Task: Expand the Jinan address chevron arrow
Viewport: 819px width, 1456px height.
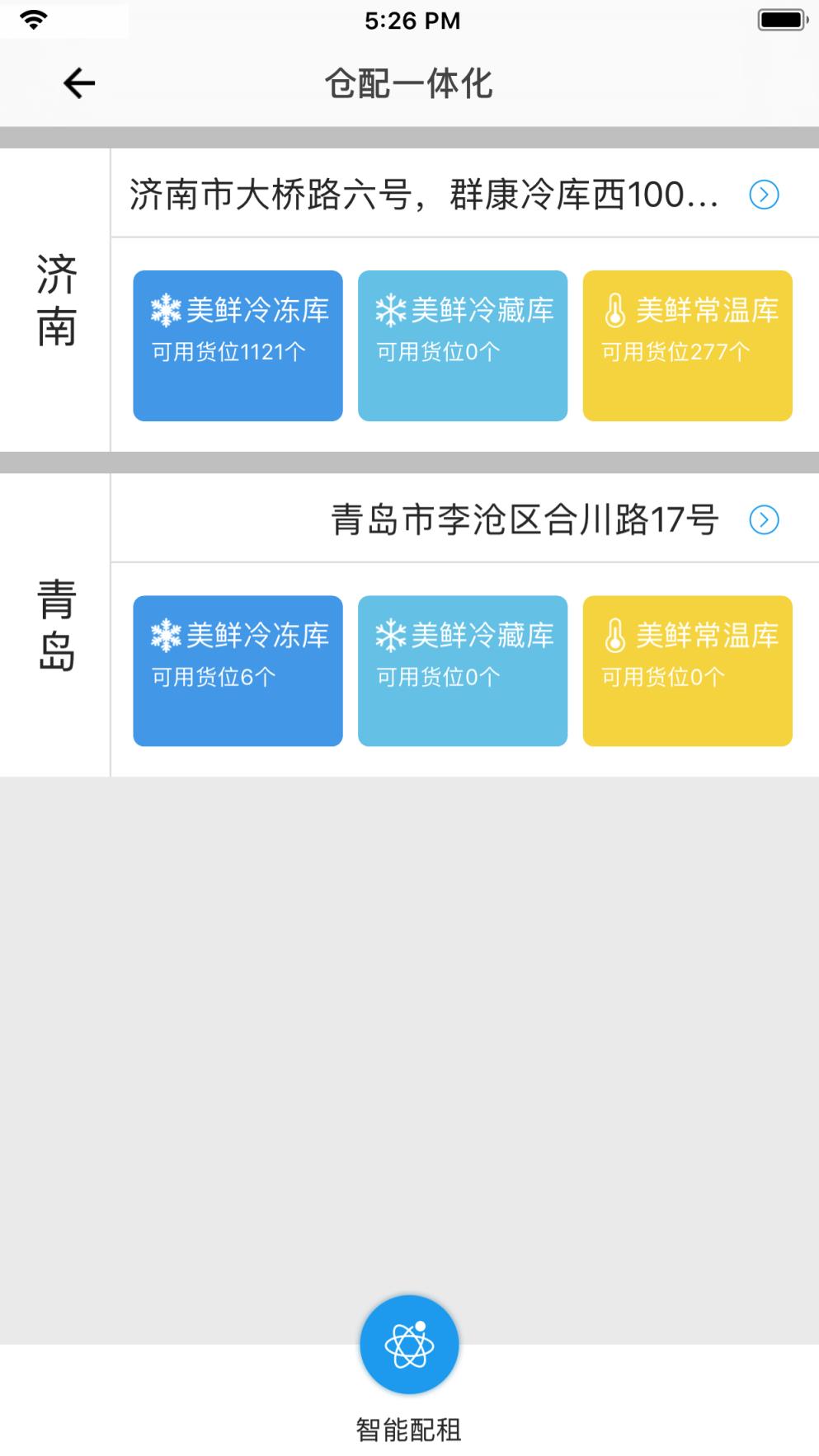Action: click(x=765, y=195)
